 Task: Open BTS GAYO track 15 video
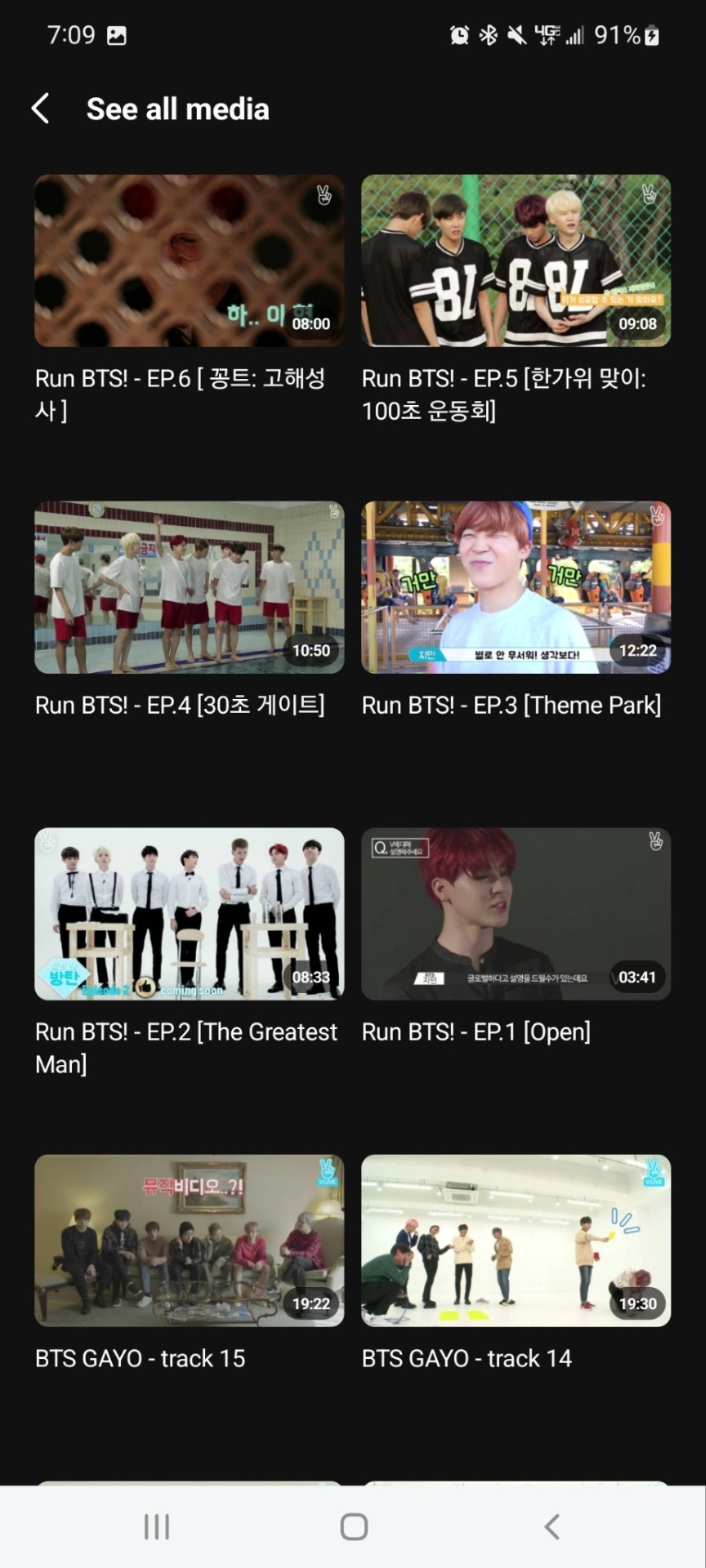pos(189,1241)
